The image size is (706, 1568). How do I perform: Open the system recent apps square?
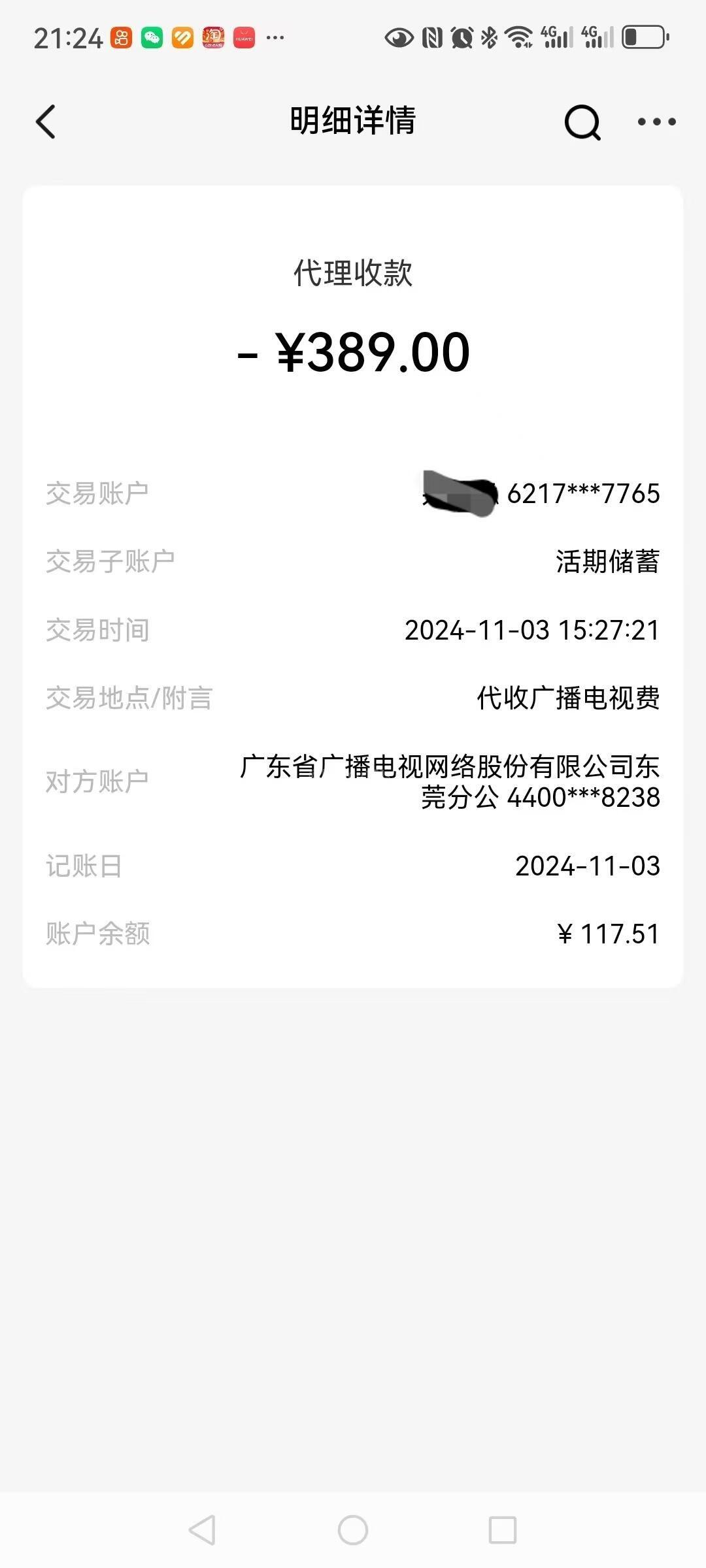[503, 1529]
